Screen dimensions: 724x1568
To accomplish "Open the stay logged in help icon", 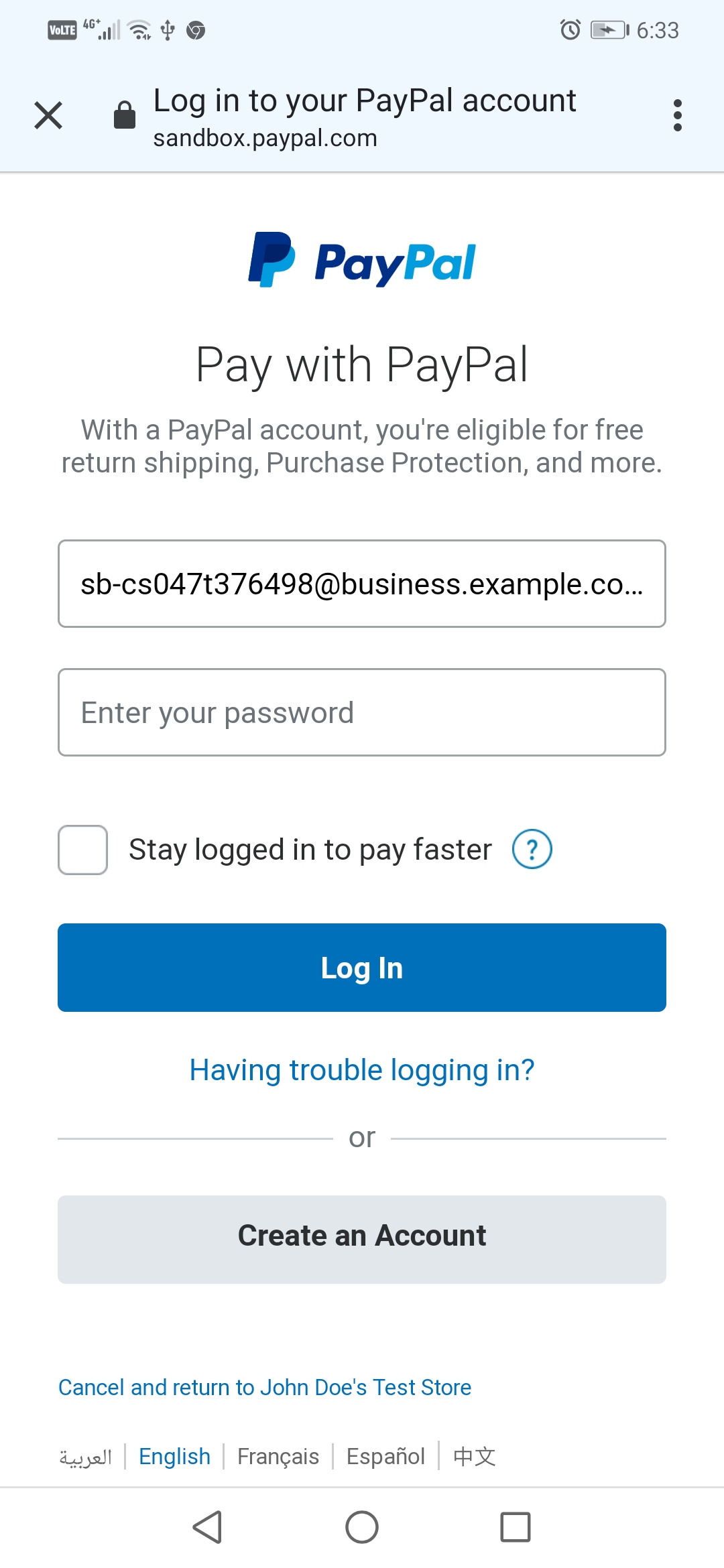I will click(x=532, y=850).
